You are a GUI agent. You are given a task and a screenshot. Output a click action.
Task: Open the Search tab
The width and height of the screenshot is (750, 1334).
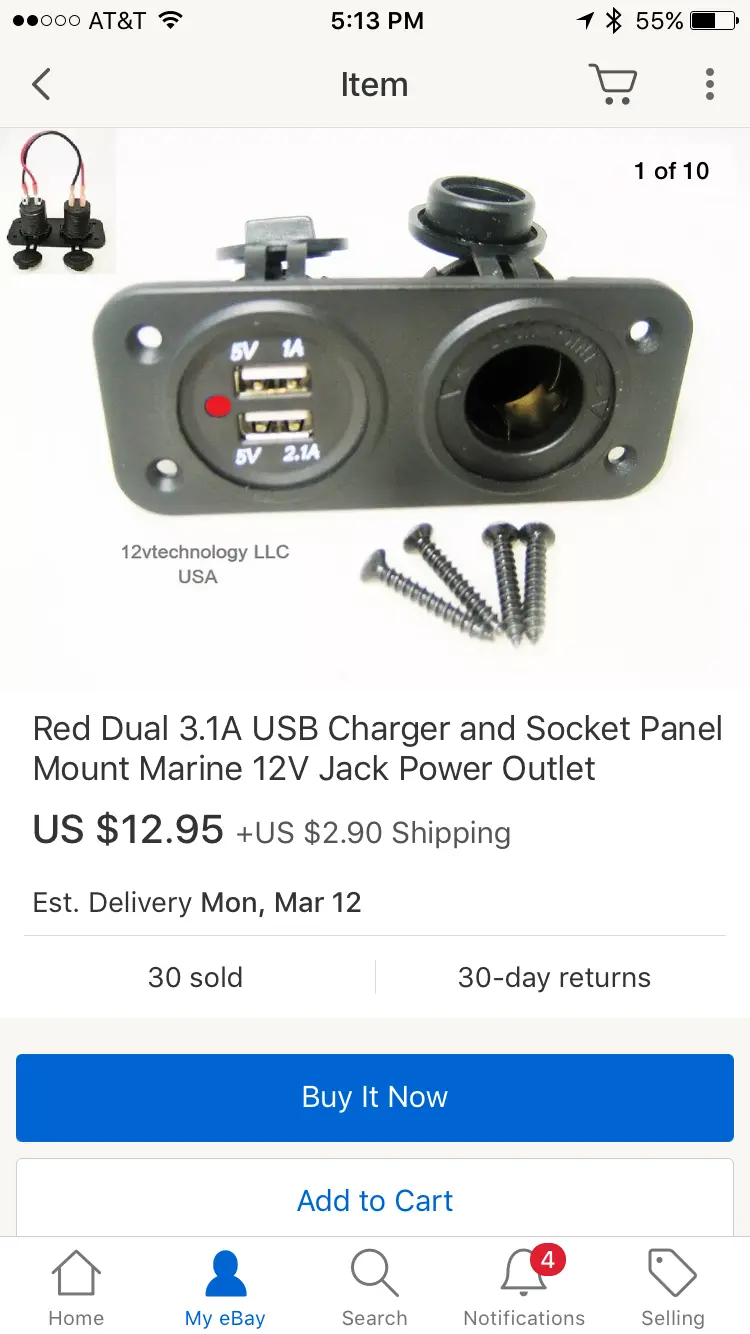click(x=375, y=1289)
